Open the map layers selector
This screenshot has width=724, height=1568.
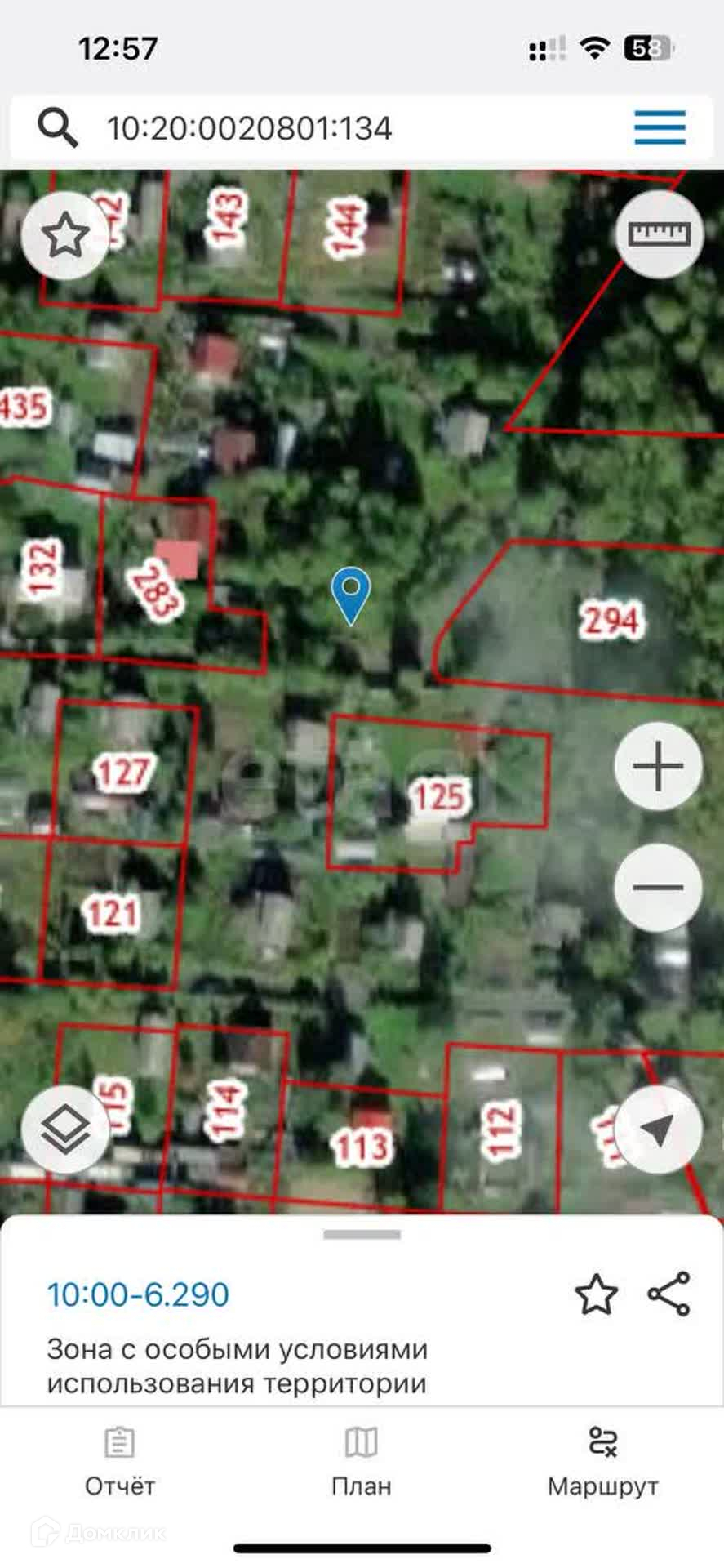point(65,1129)
